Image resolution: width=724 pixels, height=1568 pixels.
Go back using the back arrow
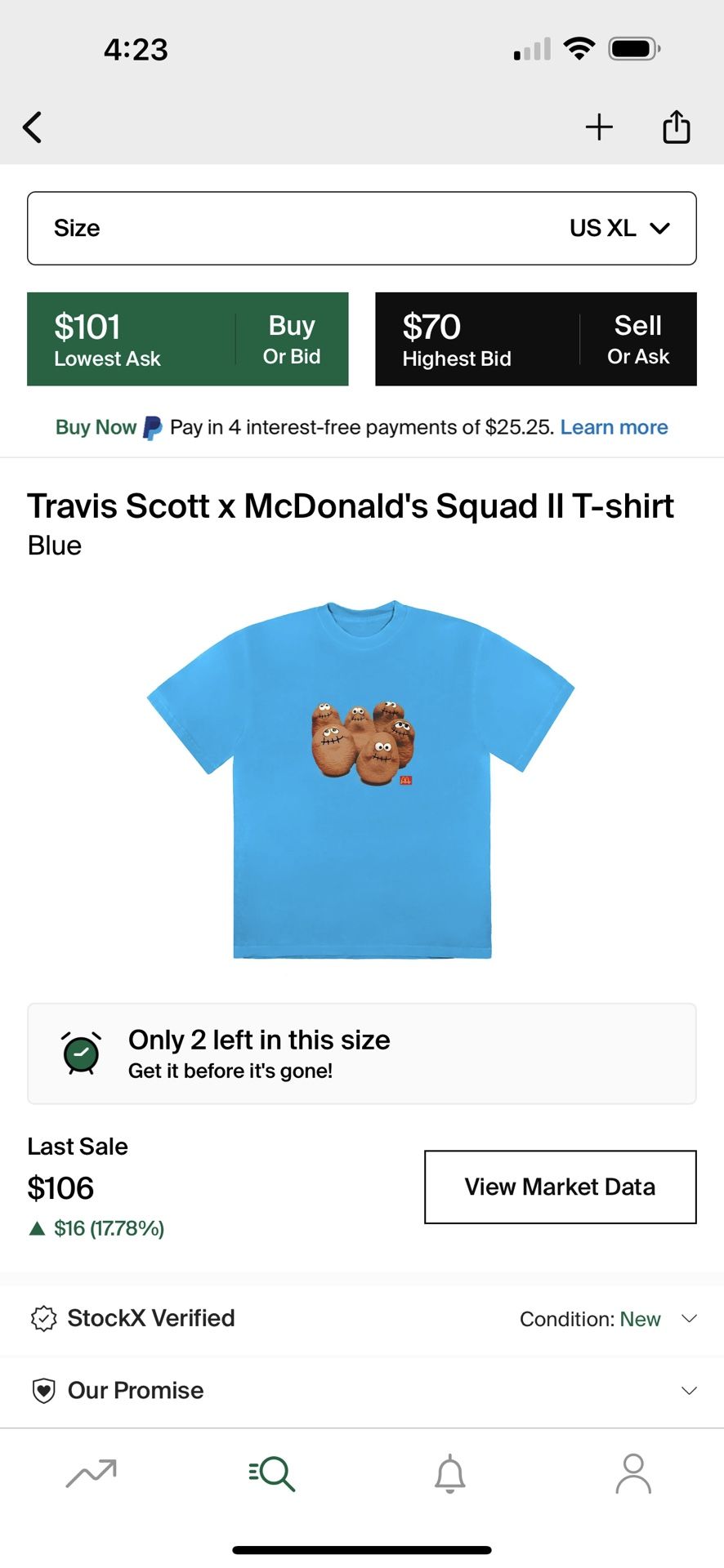33,127
